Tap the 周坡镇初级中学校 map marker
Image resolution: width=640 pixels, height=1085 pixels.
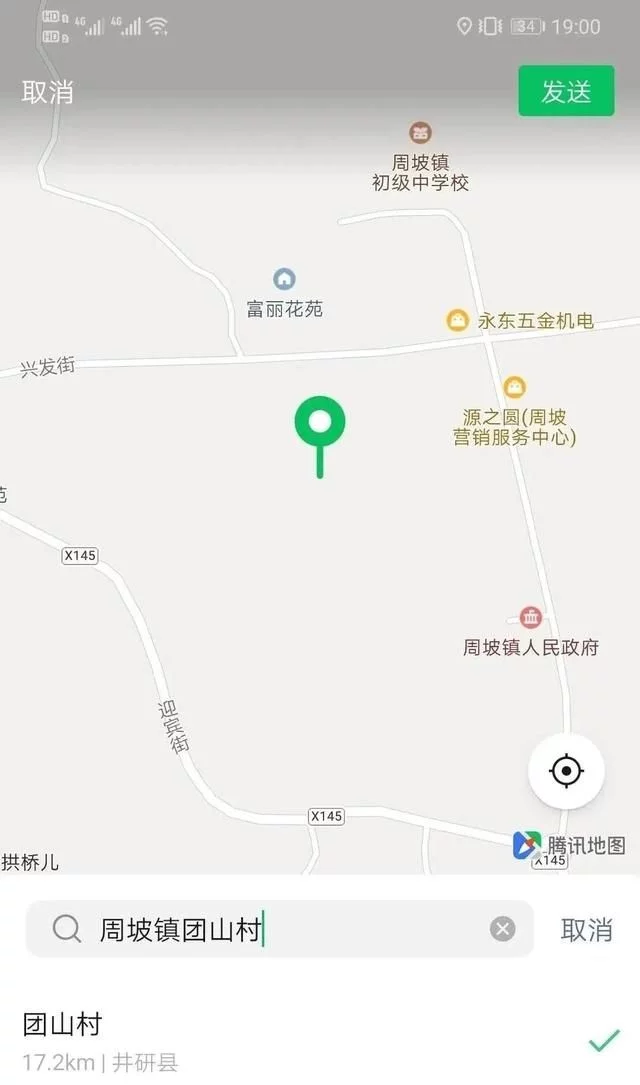coord(420,133)
